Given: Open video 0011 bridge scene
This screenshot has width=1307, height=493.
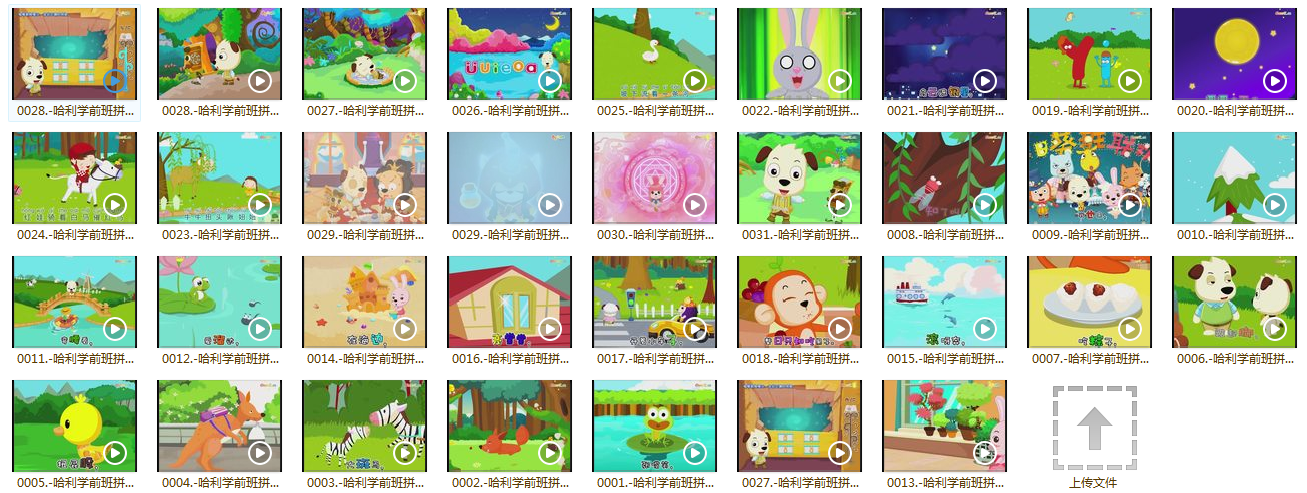Looking at the screenshot, I should pyautogui.click(x=74, y=302).
